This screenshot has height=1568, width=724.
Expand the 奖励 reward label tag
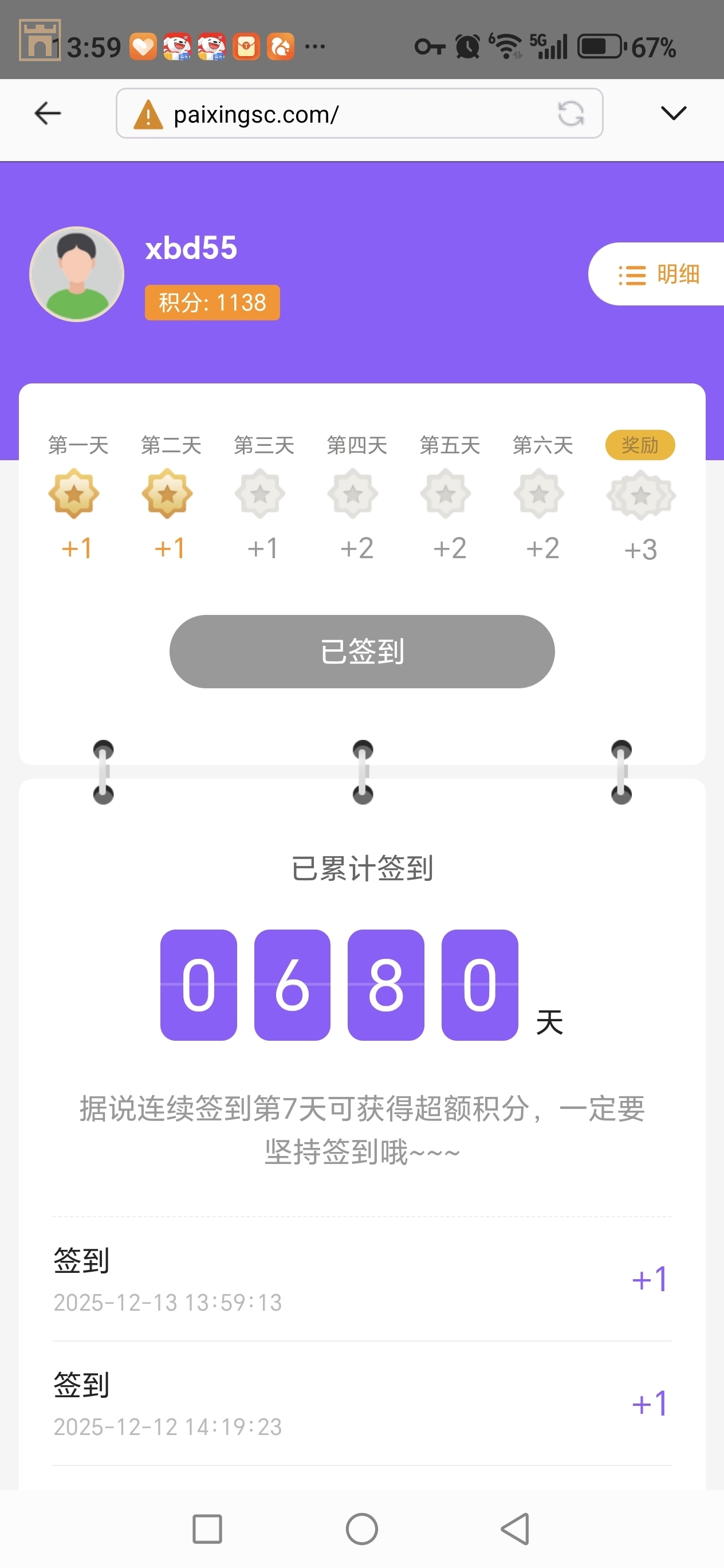tap(640, 445)
